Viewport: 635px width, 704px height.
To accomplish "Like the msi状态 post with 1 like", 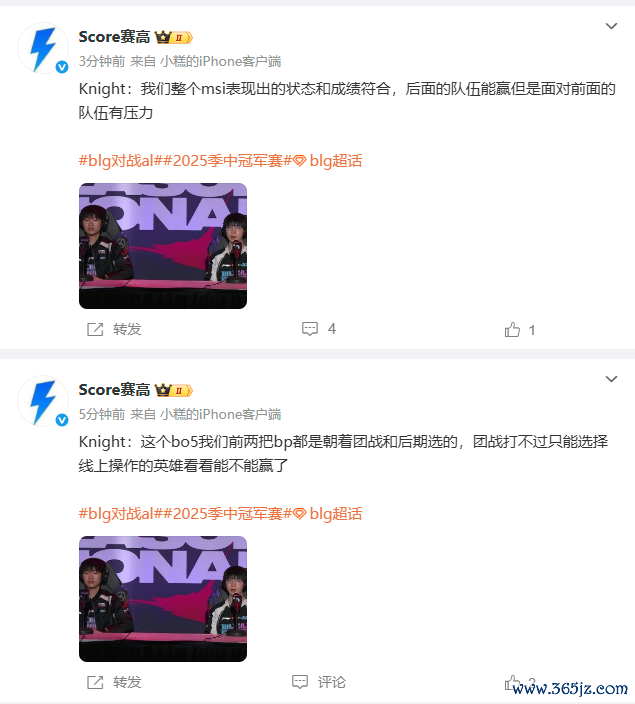I will [x=521, y=329].
